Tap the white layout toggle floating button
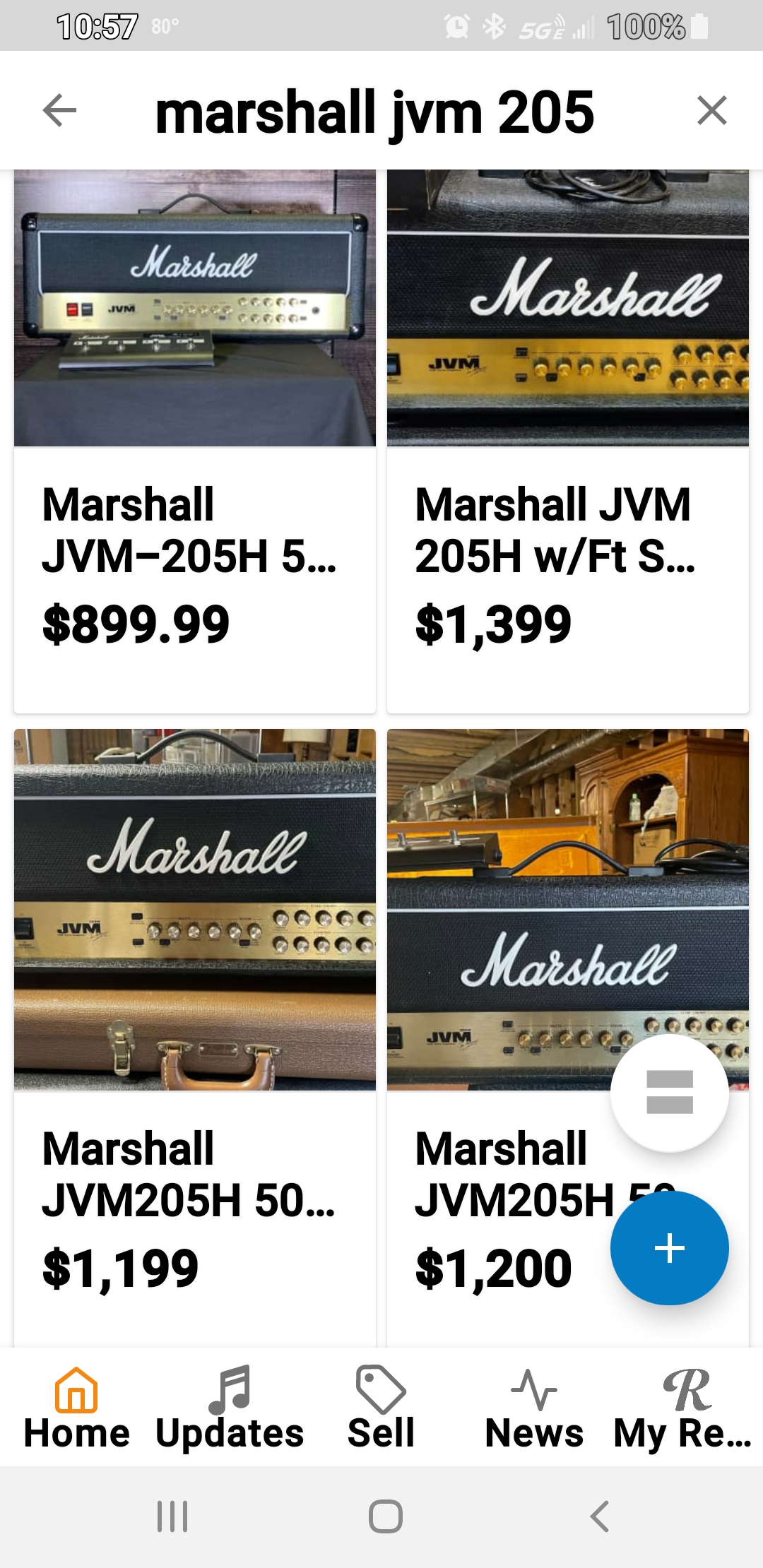The height and width of the screenshot is (1568, 763). tap(669, 1092)
